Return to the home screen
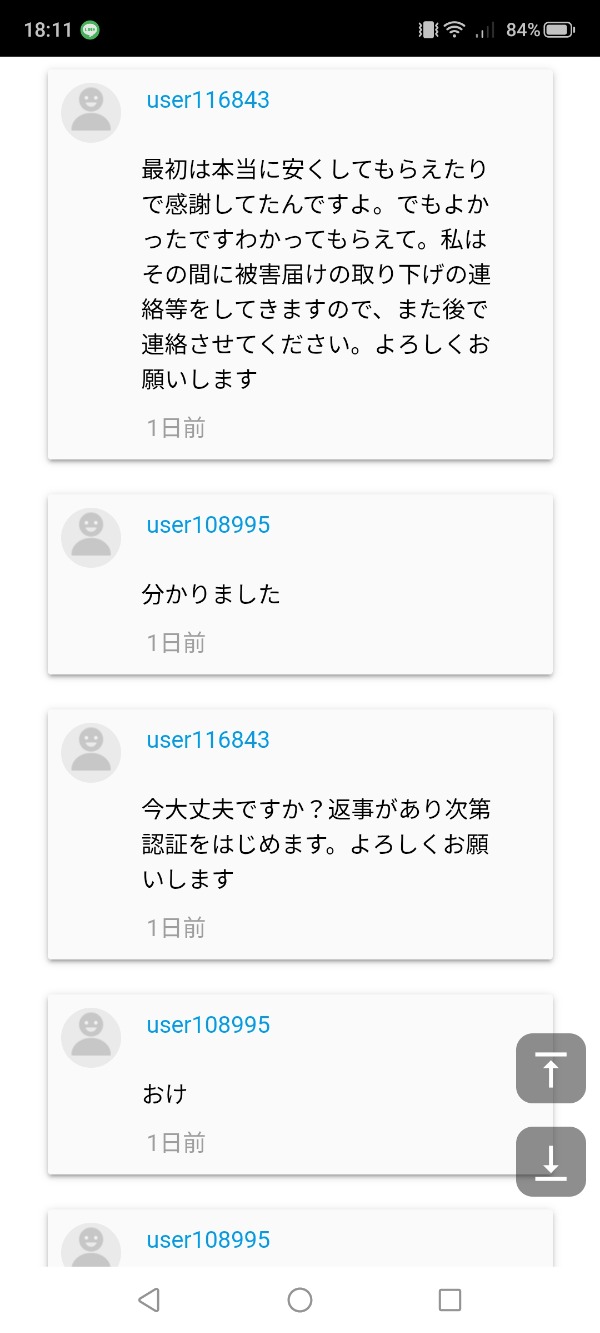The image size is (600, 1333). pos(300,1299)
